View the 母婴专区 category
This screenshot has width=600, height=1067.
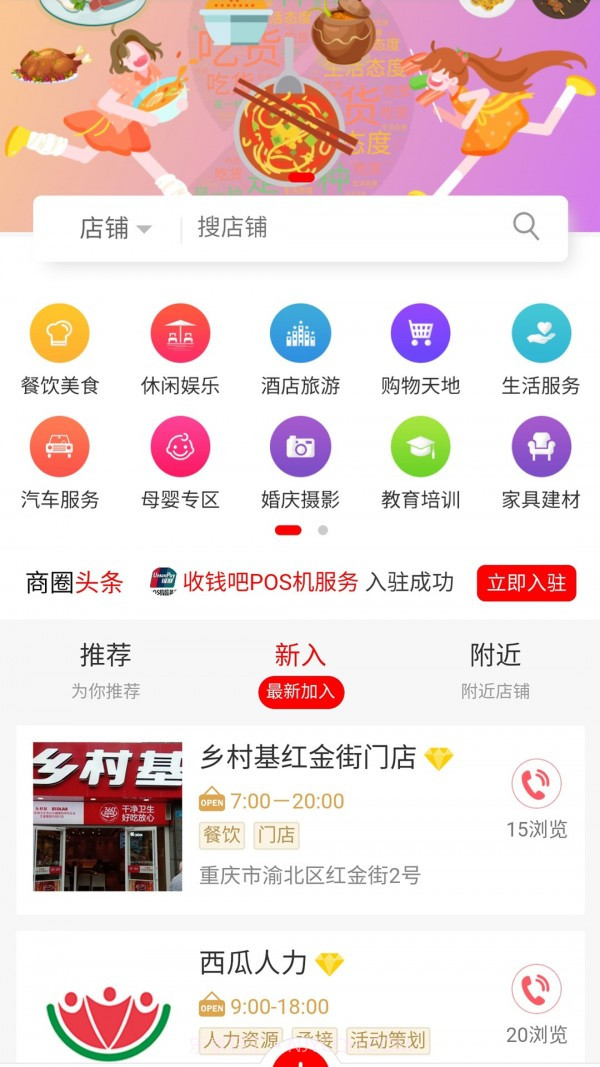[x=180, y=462]
